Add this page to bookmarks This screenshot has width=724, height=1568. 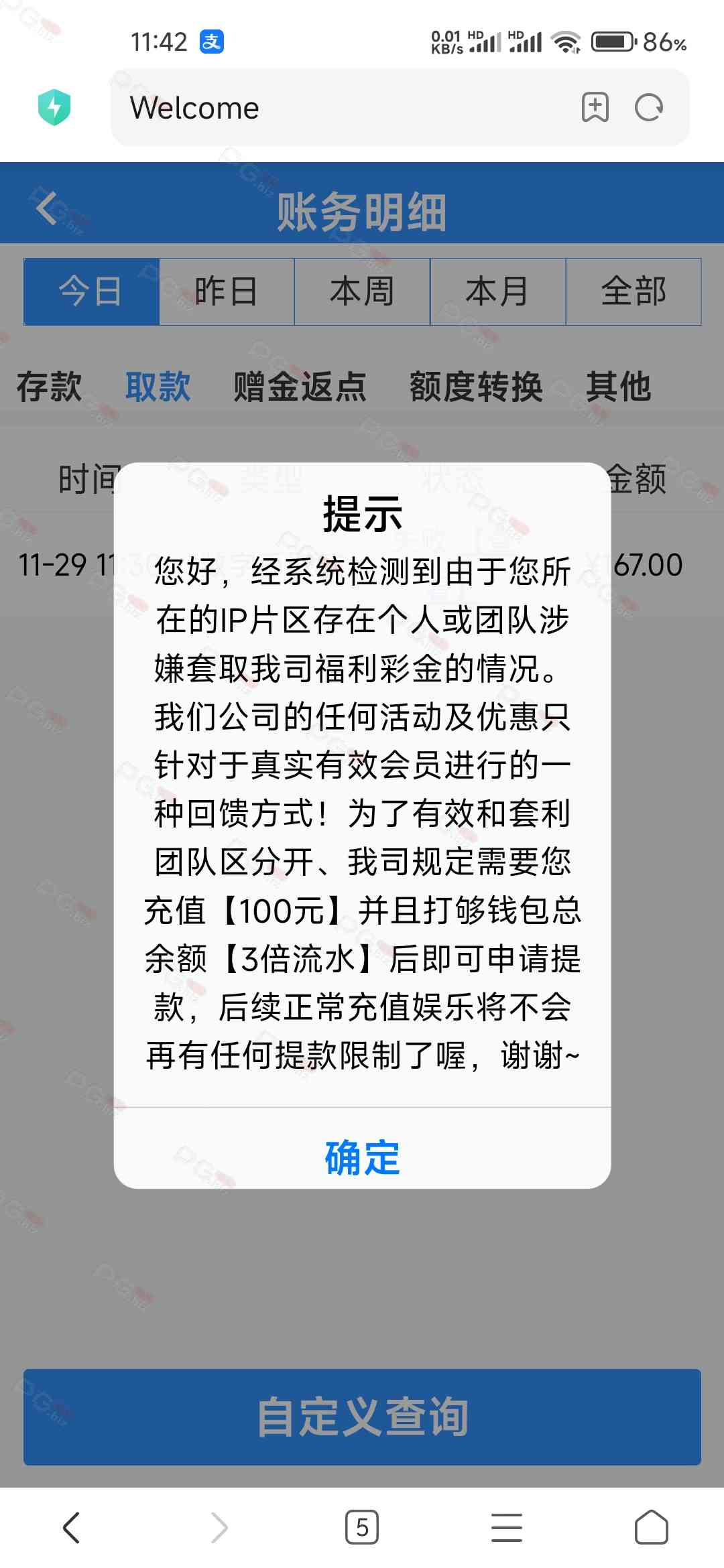595,107
